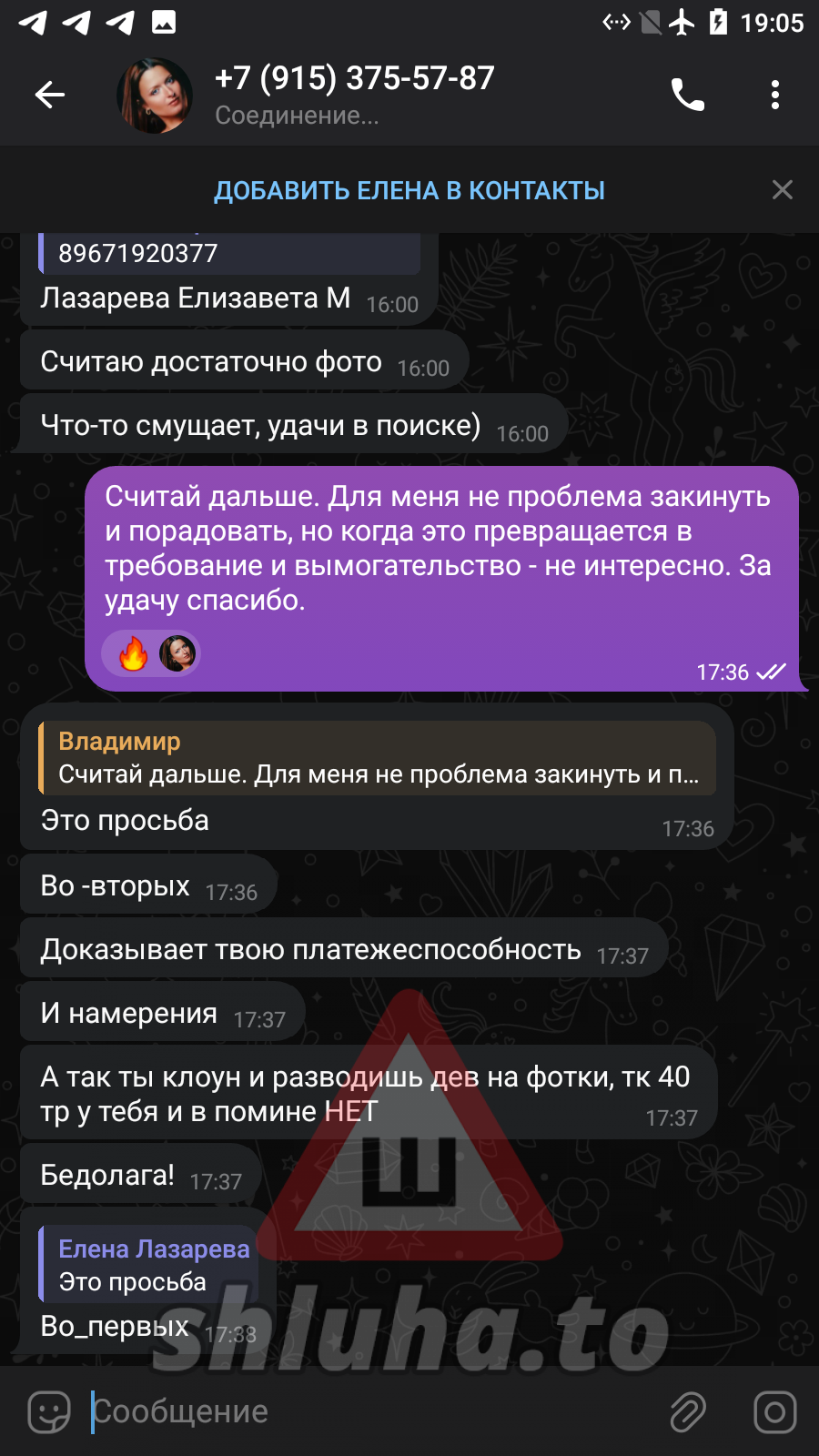The width and height of the screenshot is (819, 1456).
Task: Start a voice call with this contact
Action: [687, 95]
